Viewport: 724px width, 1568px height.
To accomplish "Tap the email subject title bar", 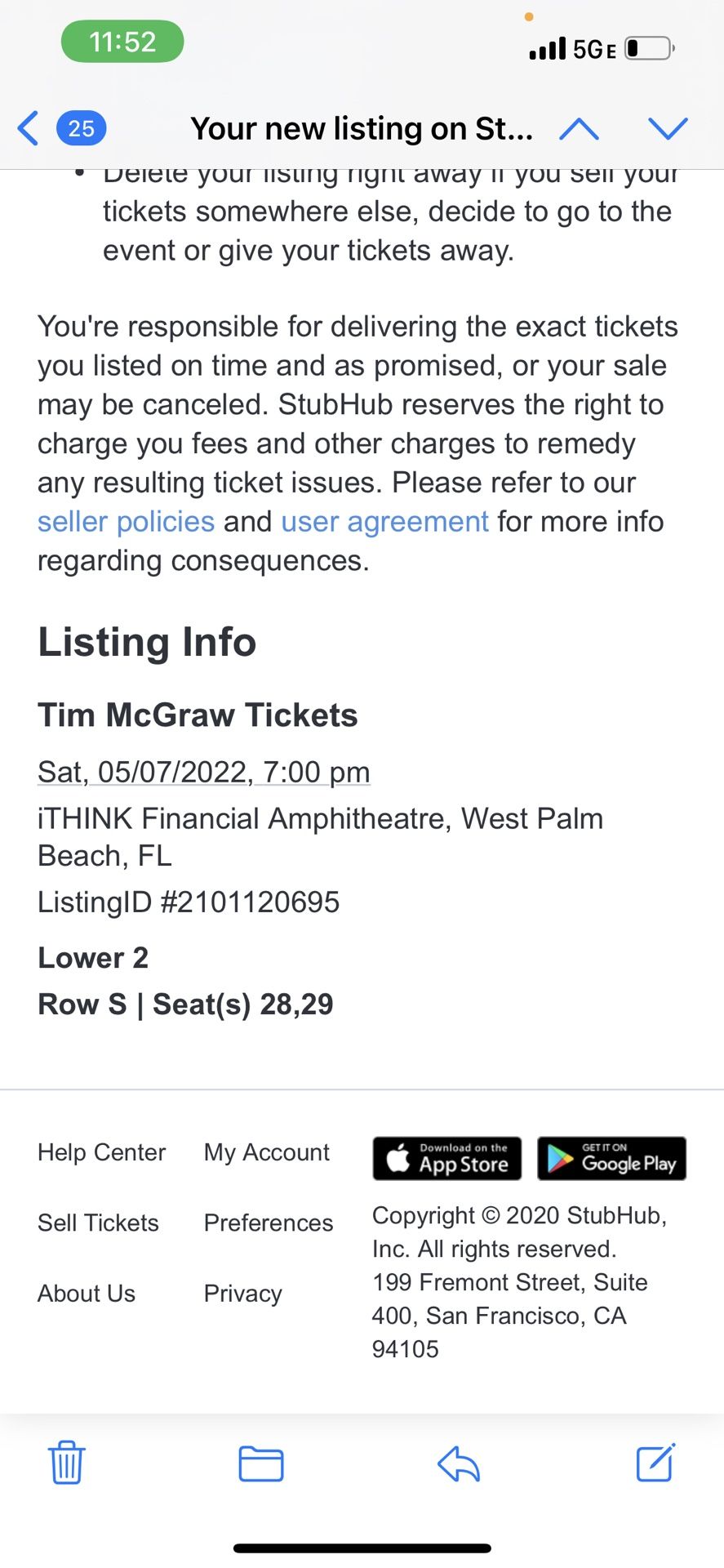I will tap(362, 128).
